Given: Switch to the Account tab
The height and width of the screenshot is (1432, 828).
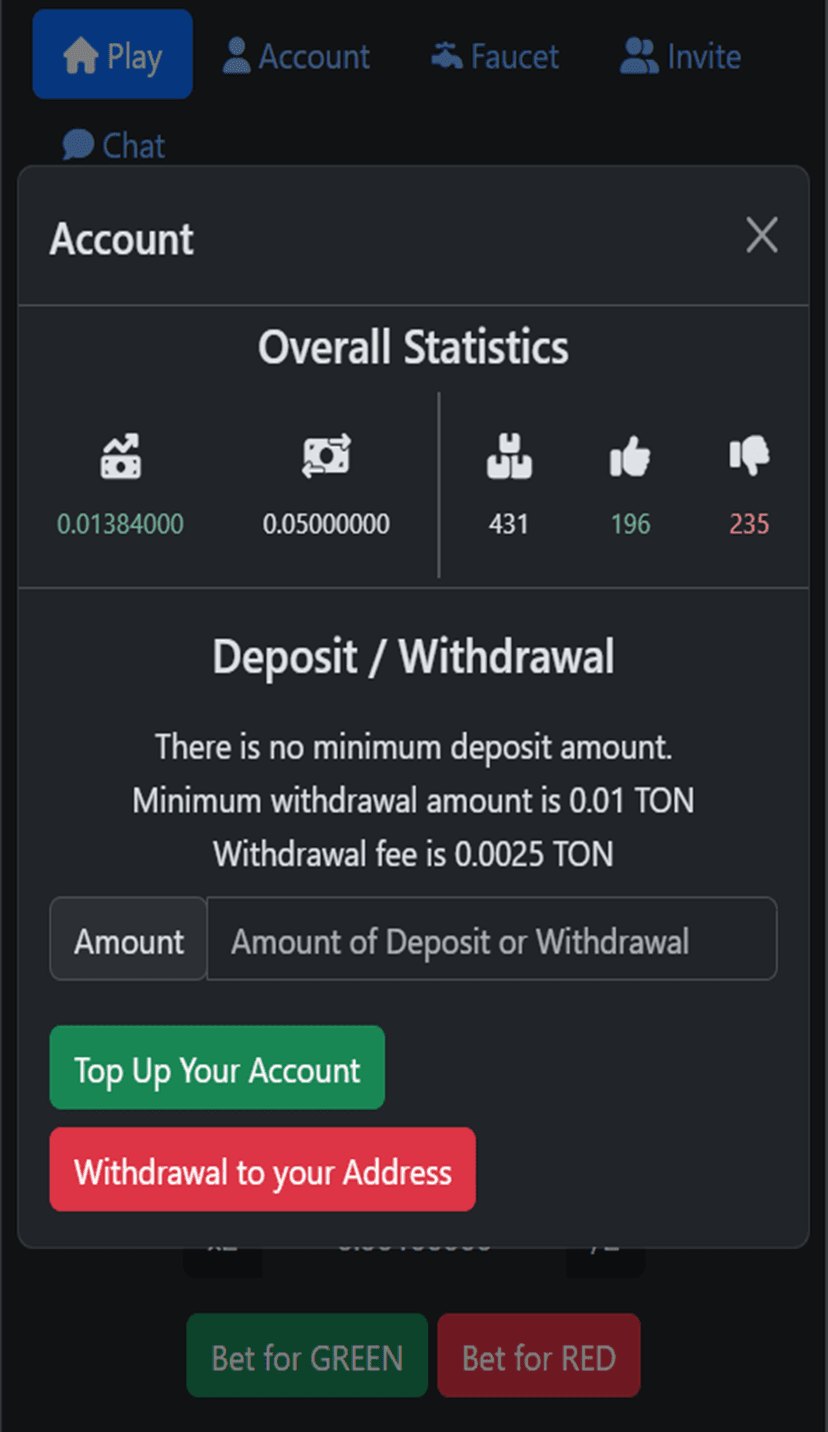Looking at the screenshot, I should click(x=296, y=56).
